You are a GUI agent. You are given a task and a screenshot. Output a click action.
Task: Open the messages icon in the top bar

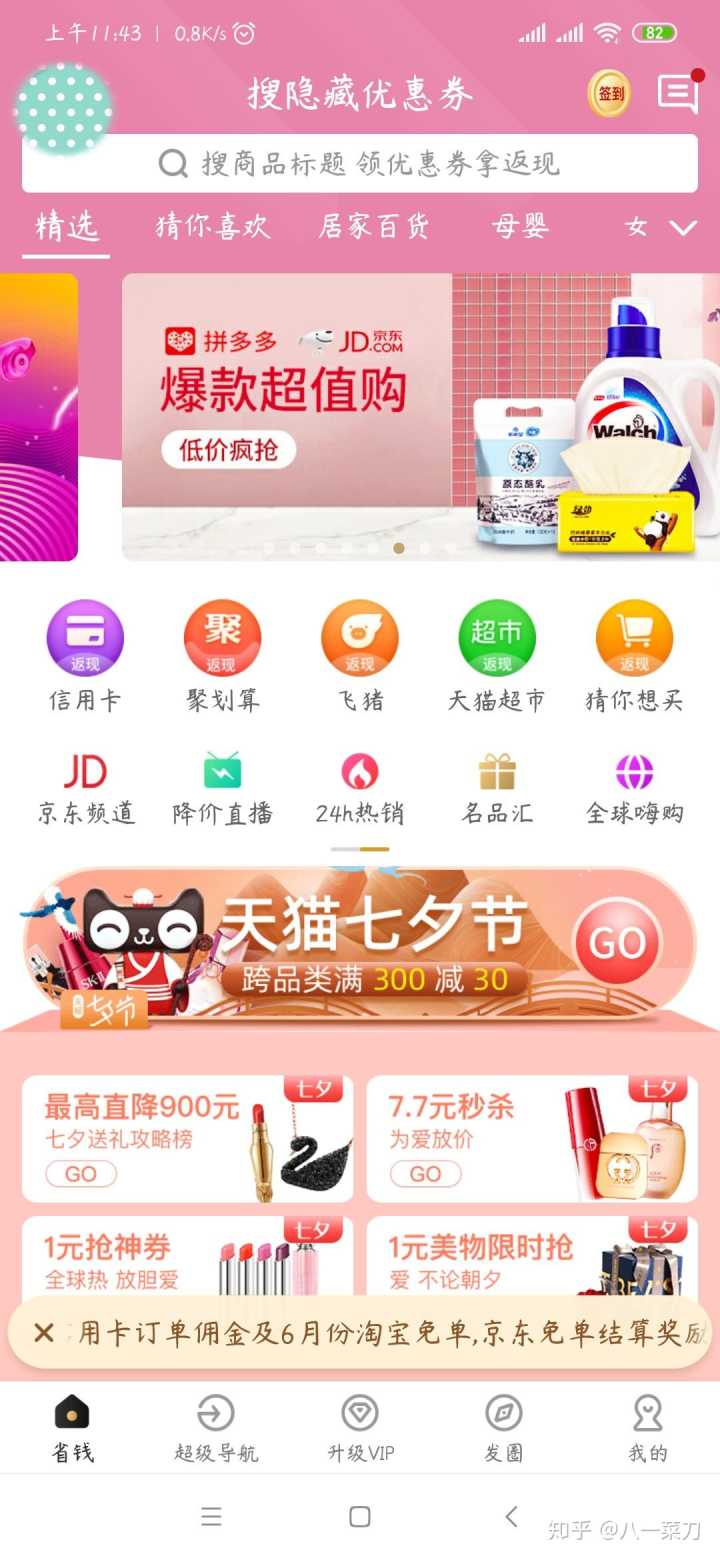pos(678,93)
